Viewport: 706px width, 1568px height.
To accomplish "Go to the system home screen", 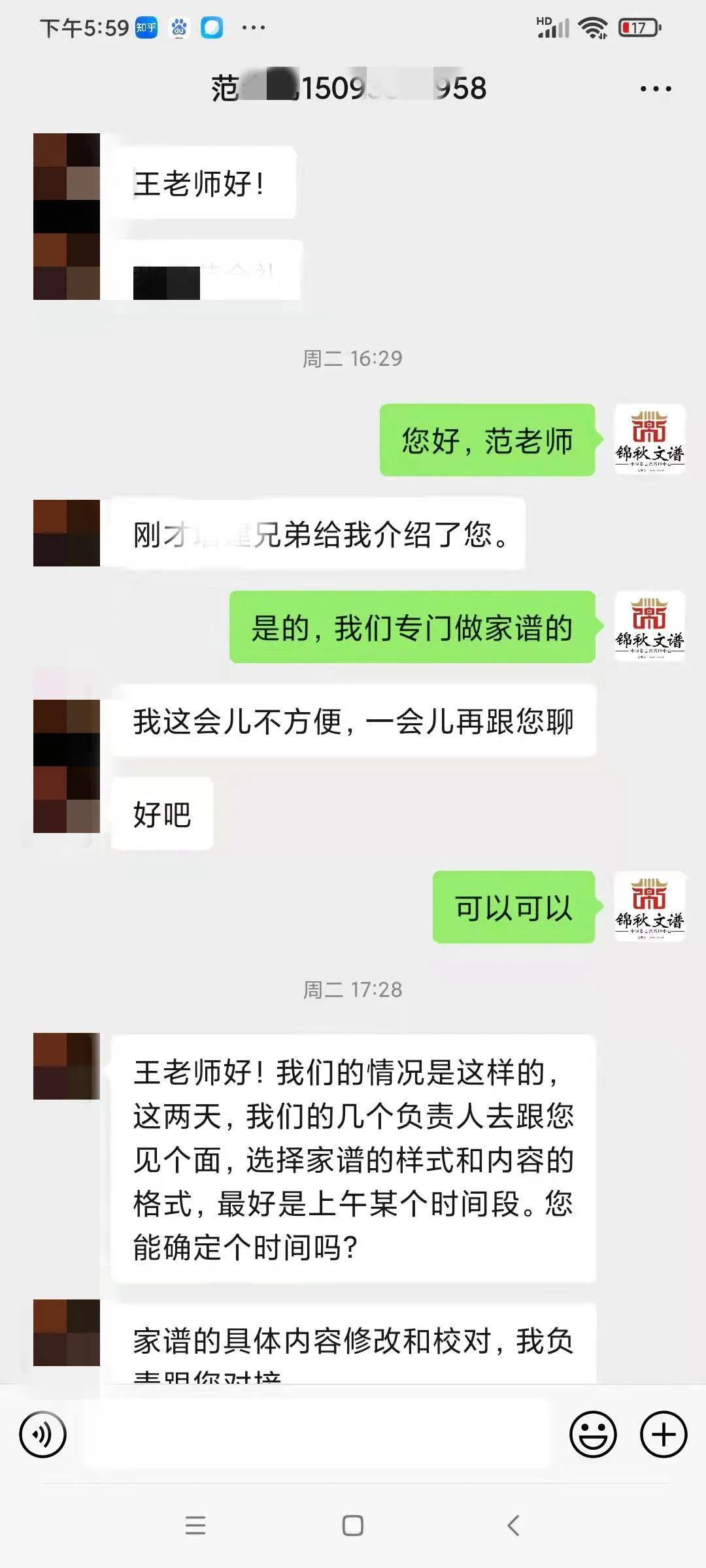I will coord(353,1526).
